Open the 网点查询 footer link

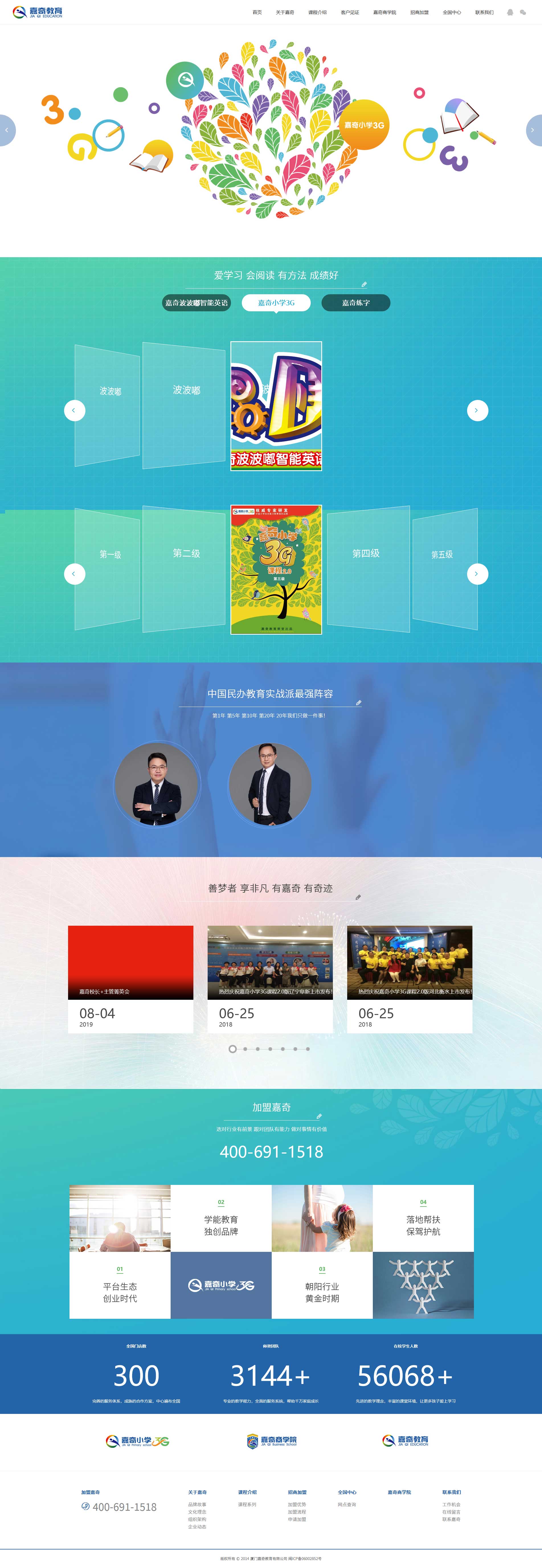tap(347, 1504)
